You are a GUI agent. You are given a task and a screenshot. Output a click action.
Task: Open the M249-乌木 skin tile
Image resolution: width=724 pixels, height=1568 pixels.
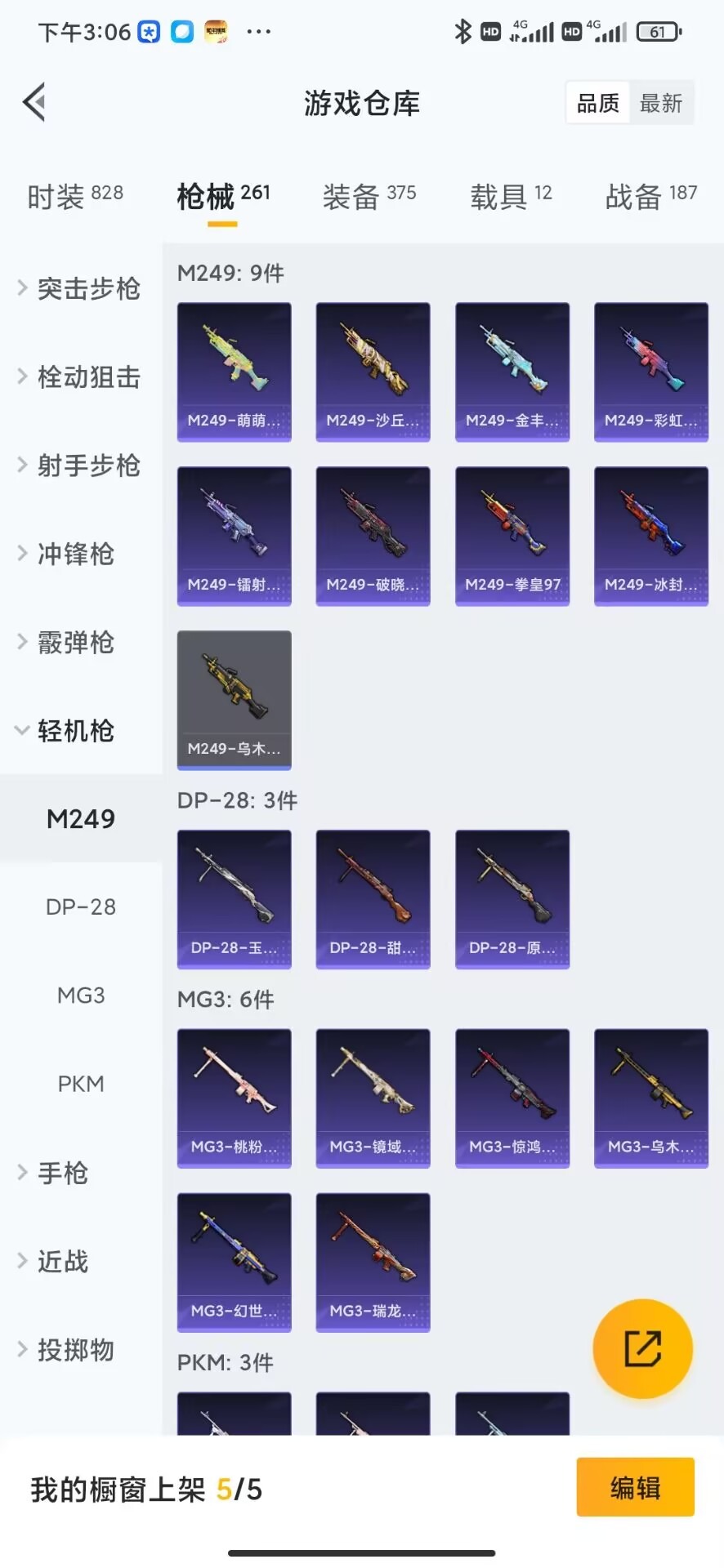pyautogui.click(x=235, y=700)
